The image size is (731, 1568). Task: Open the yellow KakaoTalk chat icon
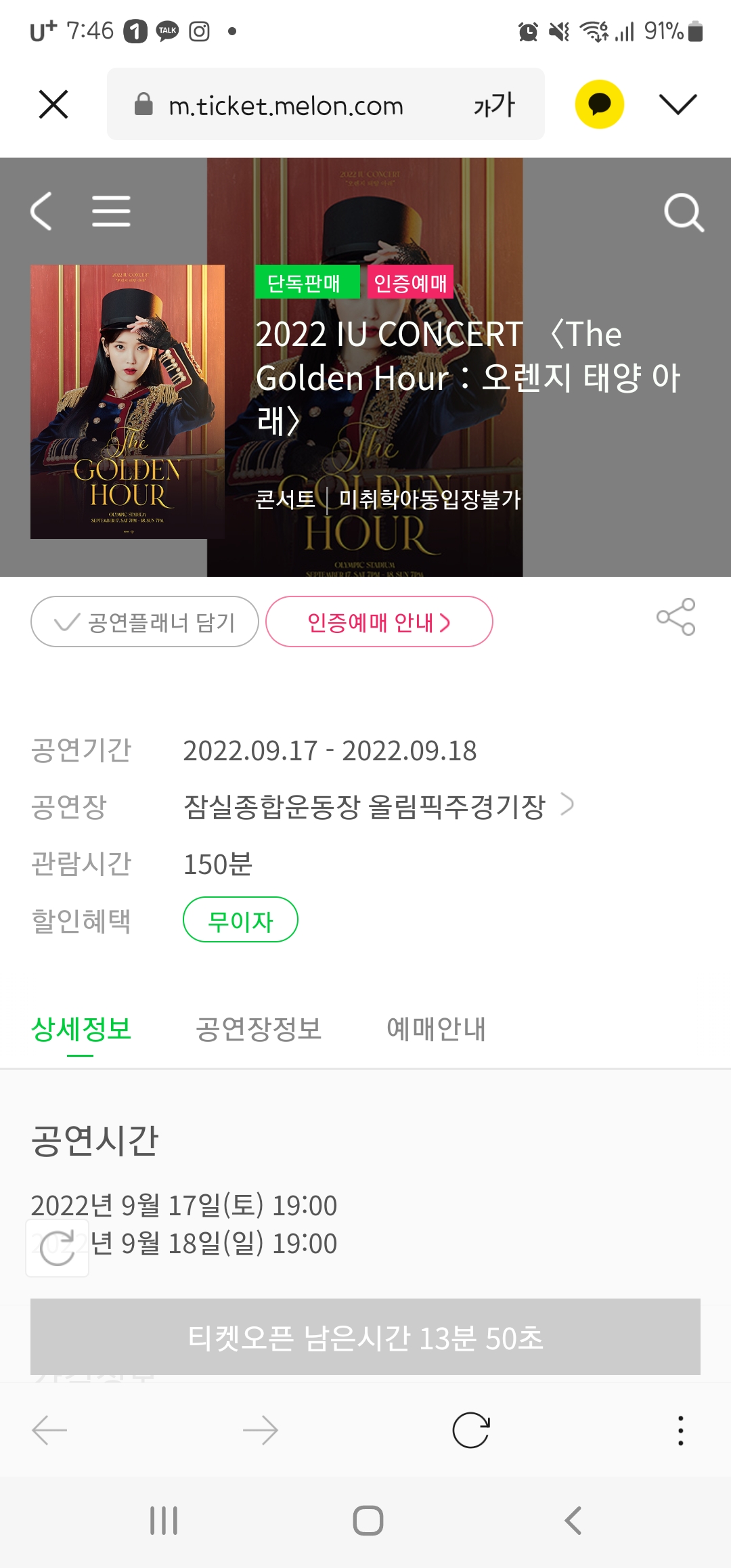click(601, 104)
